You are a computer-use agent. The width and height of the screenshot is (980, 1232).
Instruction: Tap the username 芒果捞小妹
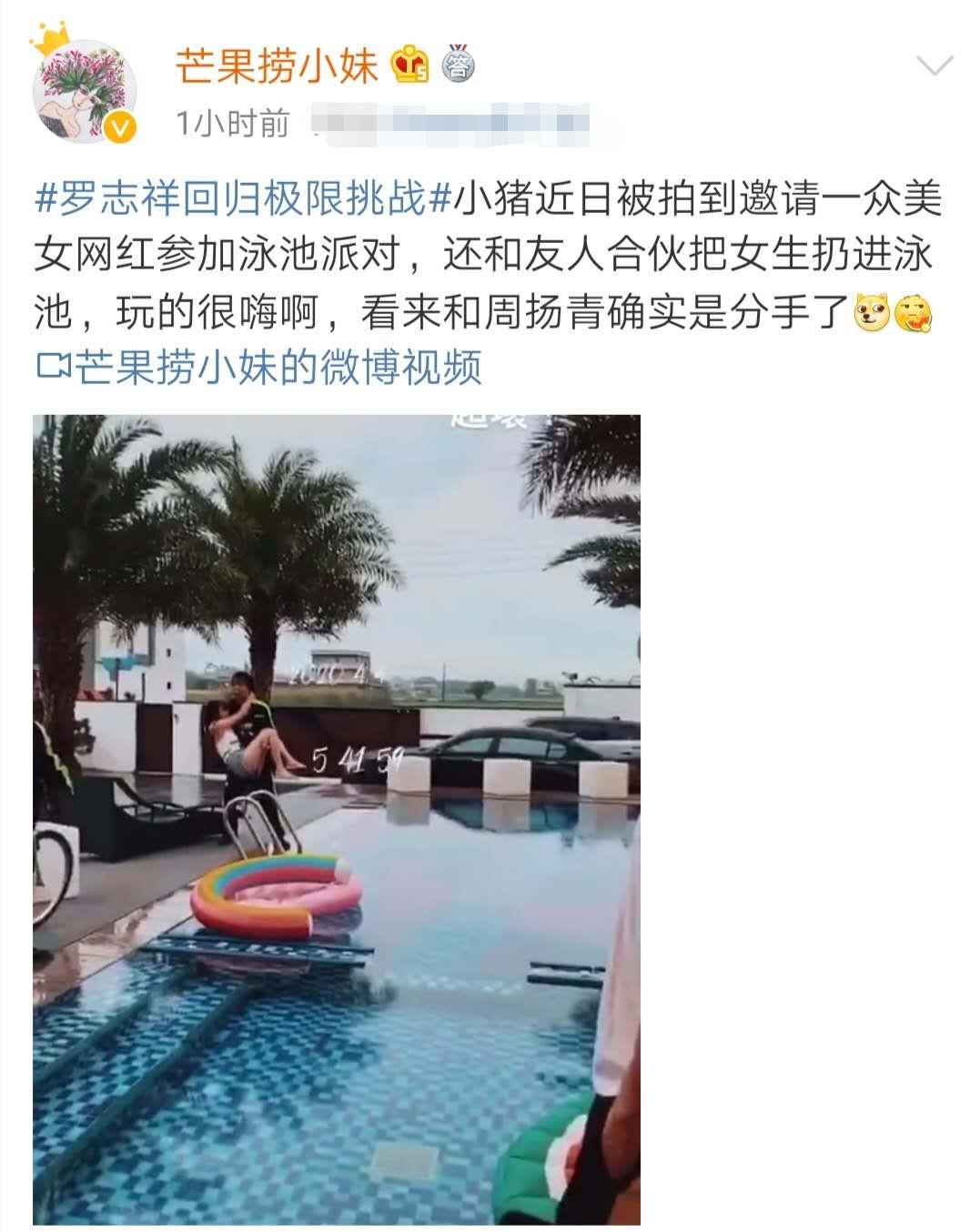click(x=276, y=66)
